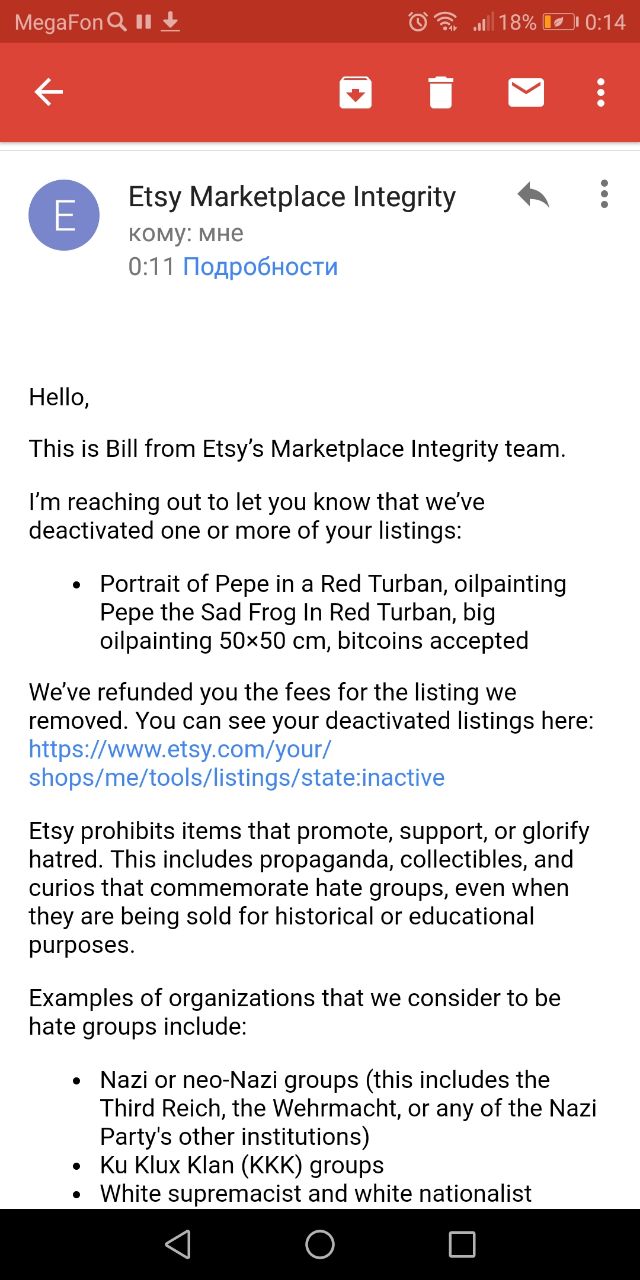The width and height of the screenshot is (640, 1280).
Task: Open the message options menu beside reply
Action: pyautogui.click(x=604, y=195)
